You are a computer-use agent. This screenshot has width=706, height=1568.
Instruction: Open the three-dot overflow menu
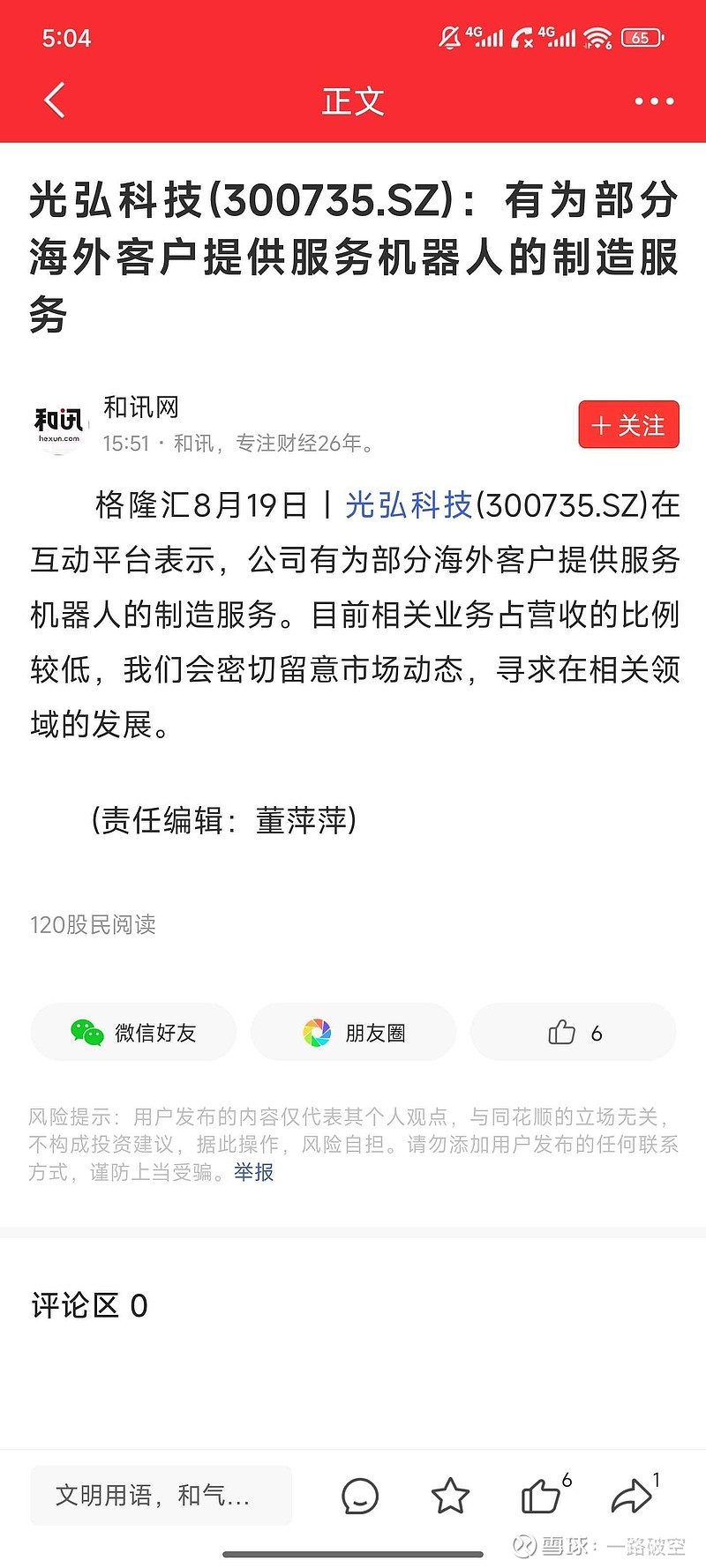[x=654, y=101]
